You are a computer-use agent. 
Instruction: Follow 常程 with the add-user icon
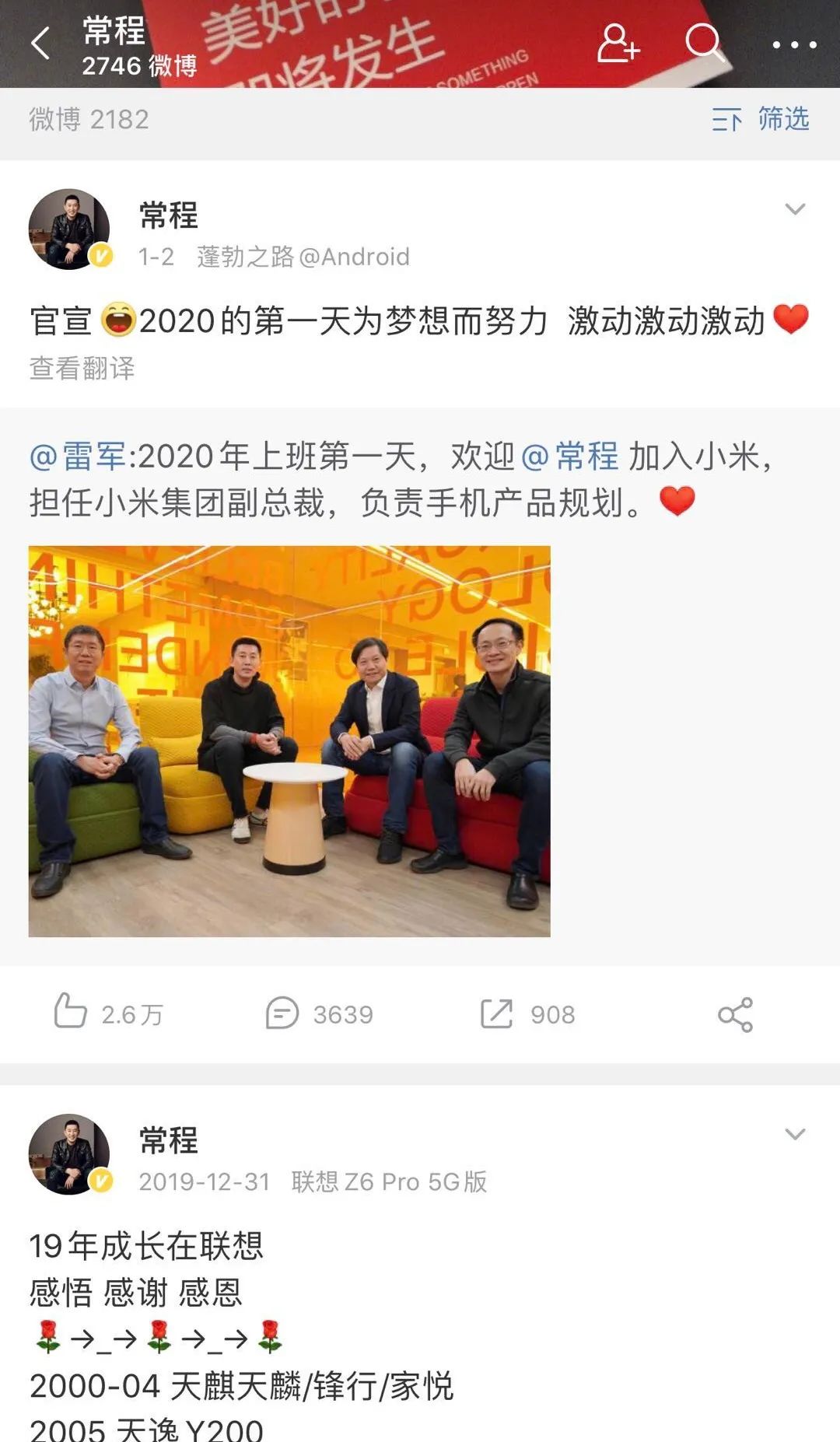pos(618,43)
